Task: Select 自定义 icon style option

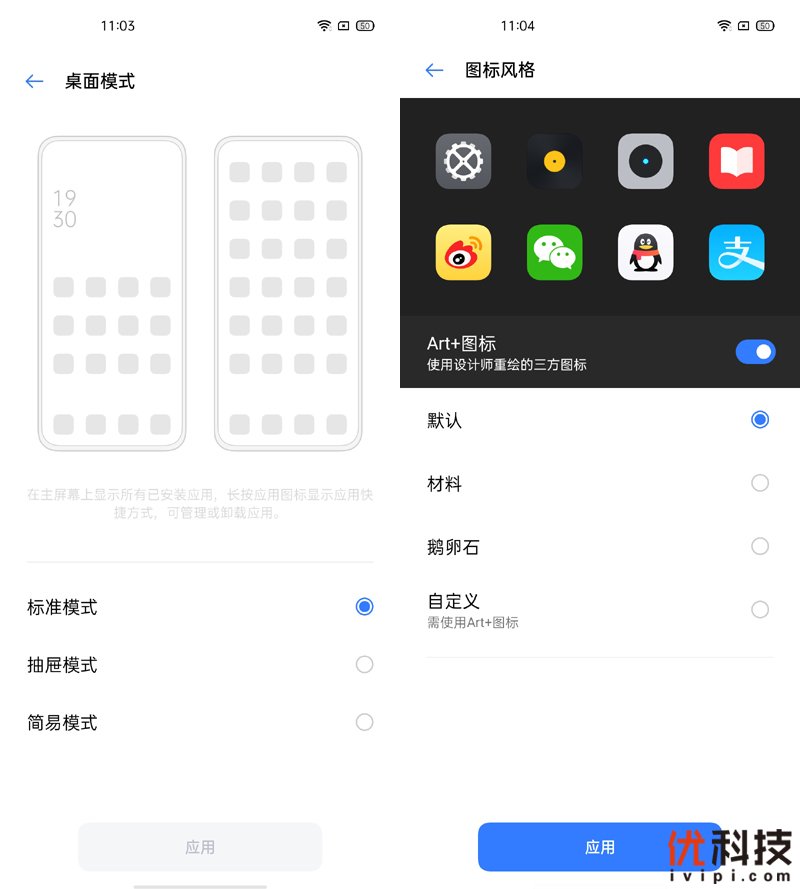Action: point(760,609)
